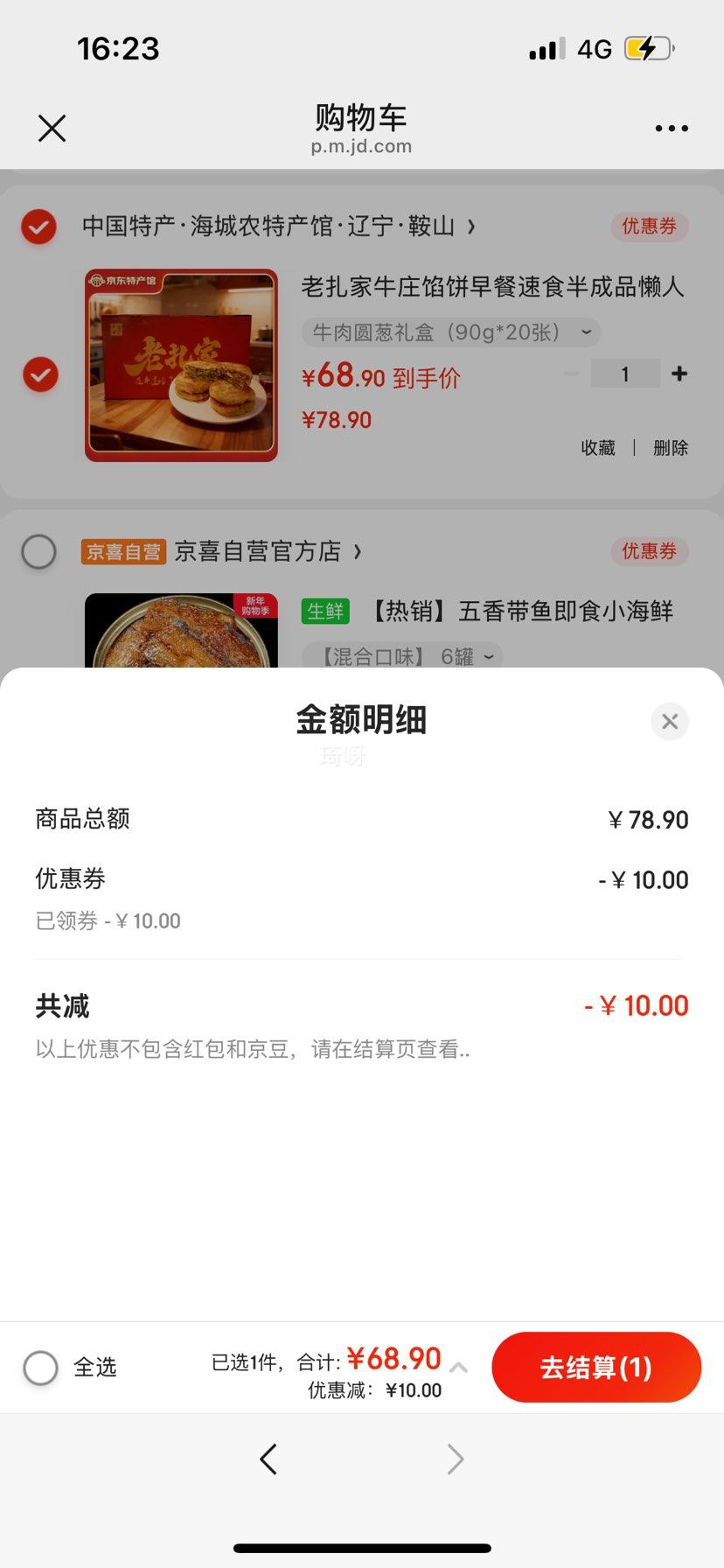The image size is (724, 1568).
Task: Tap the 生鲜 label on the seafood item
Action: point(324,611)
